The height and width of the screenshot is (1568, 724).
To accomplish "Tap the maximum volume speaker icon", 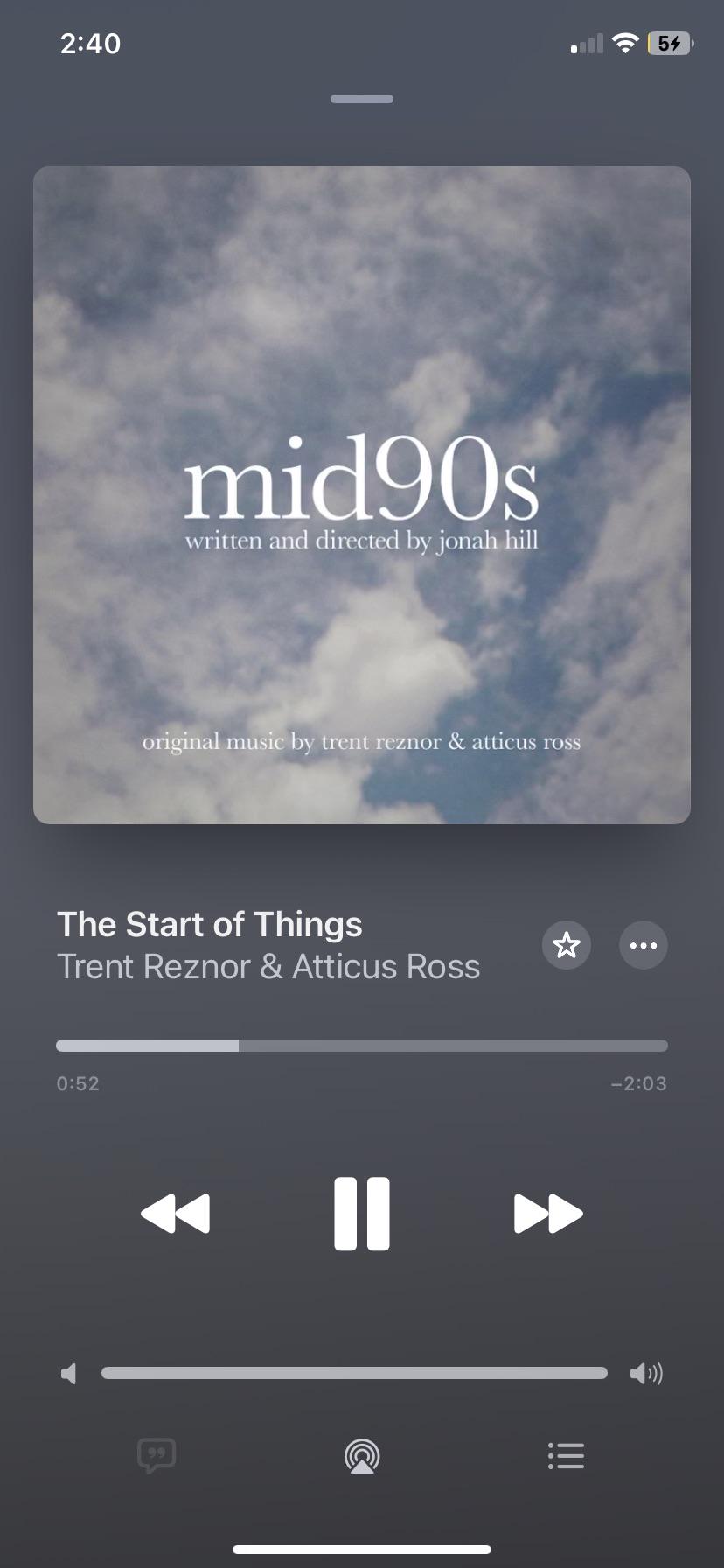I will pyautogui.click(x=646, y=1373).
